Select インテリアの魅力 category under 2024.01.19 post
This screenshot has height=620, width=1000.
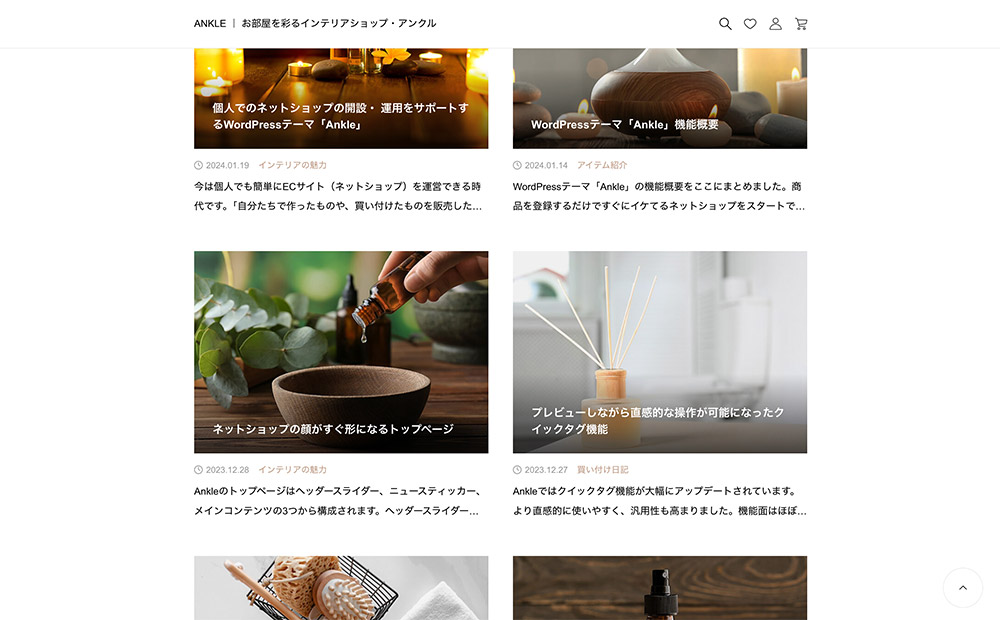point(292,165)
